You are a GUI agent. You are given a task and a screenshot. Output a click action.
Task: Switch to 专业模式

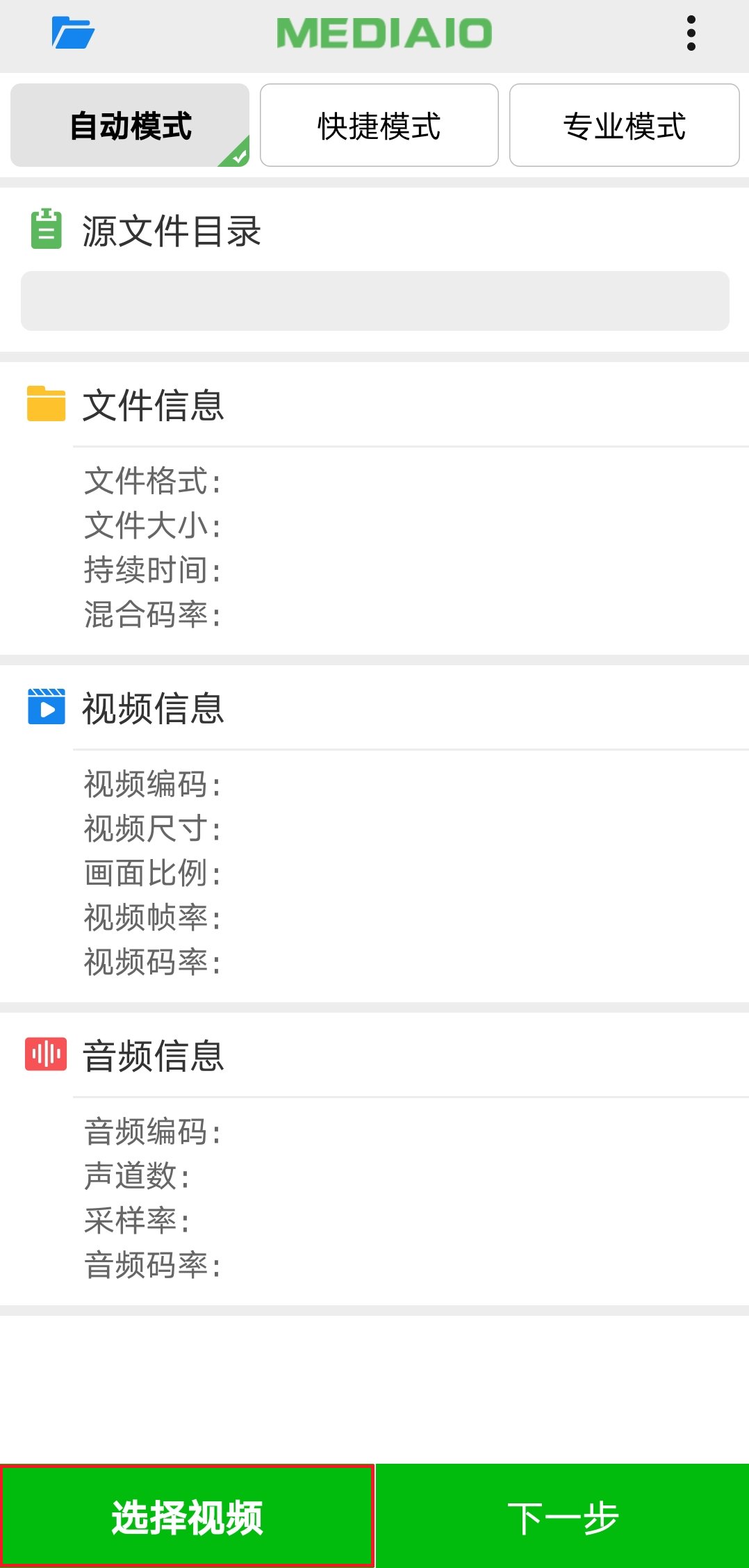(x=624, y=125)
